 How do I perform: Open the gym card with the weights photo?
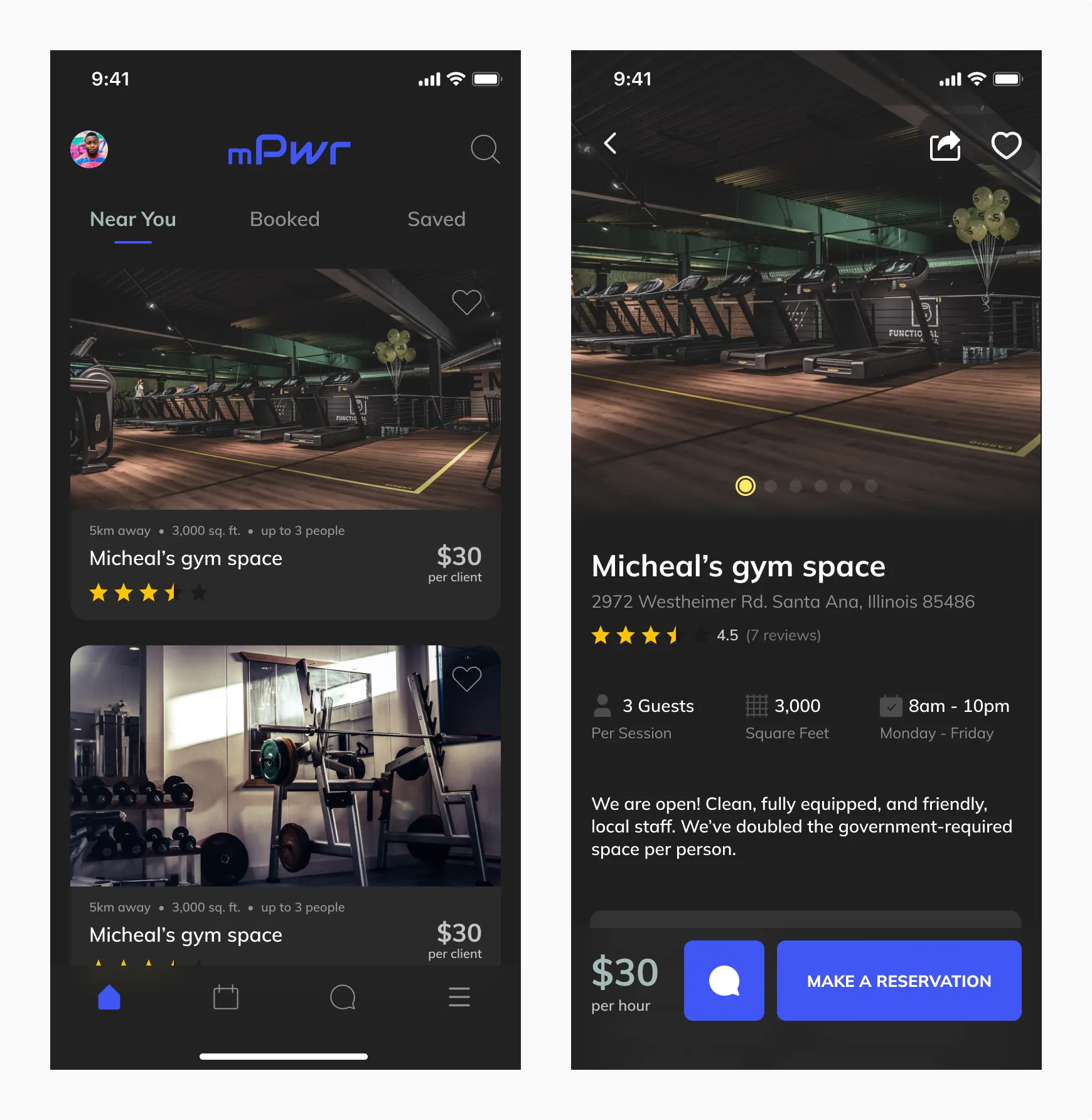point(285,766)
